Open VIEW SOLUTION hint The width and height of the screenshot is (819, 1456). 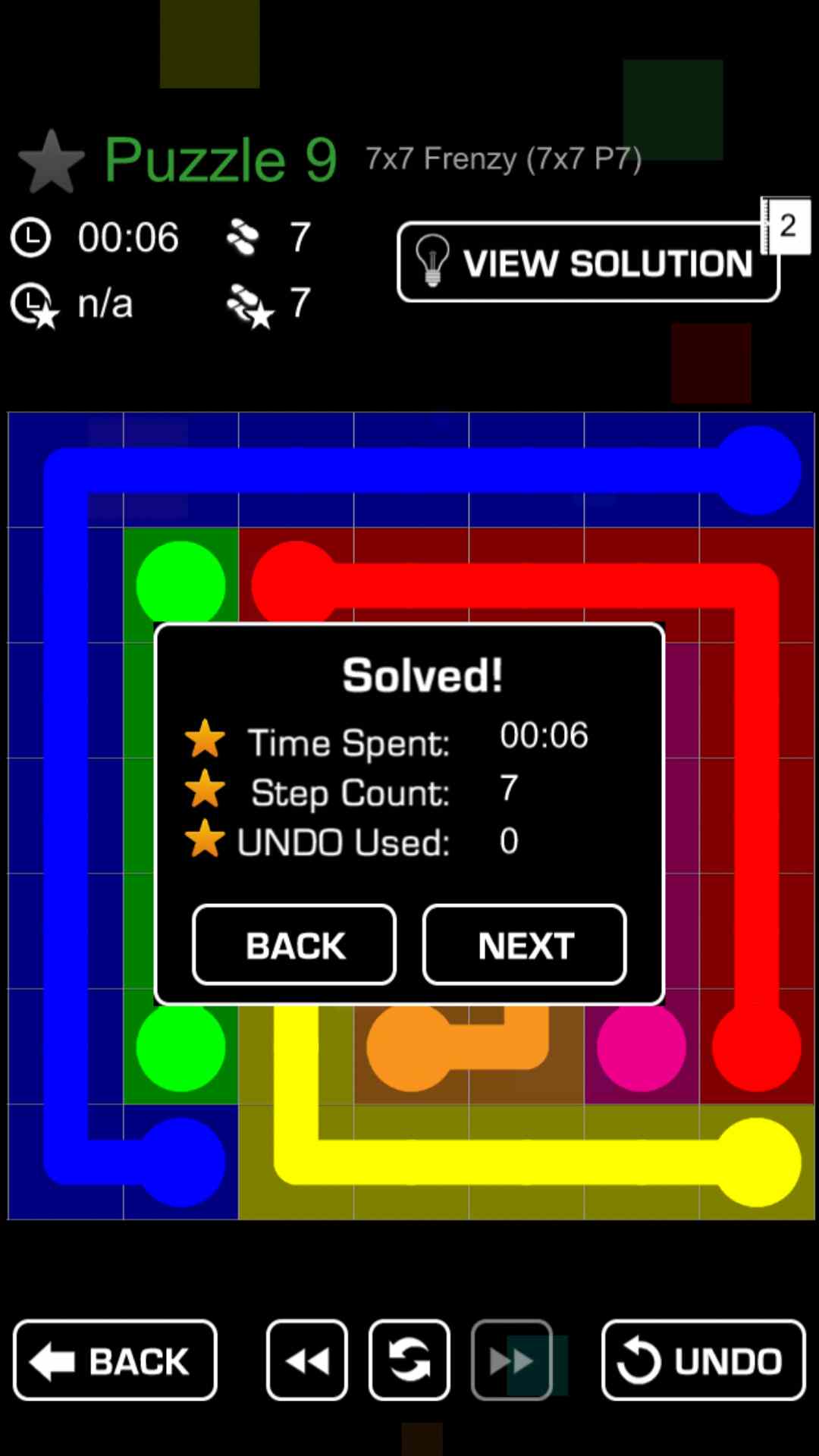click(588, 262)
